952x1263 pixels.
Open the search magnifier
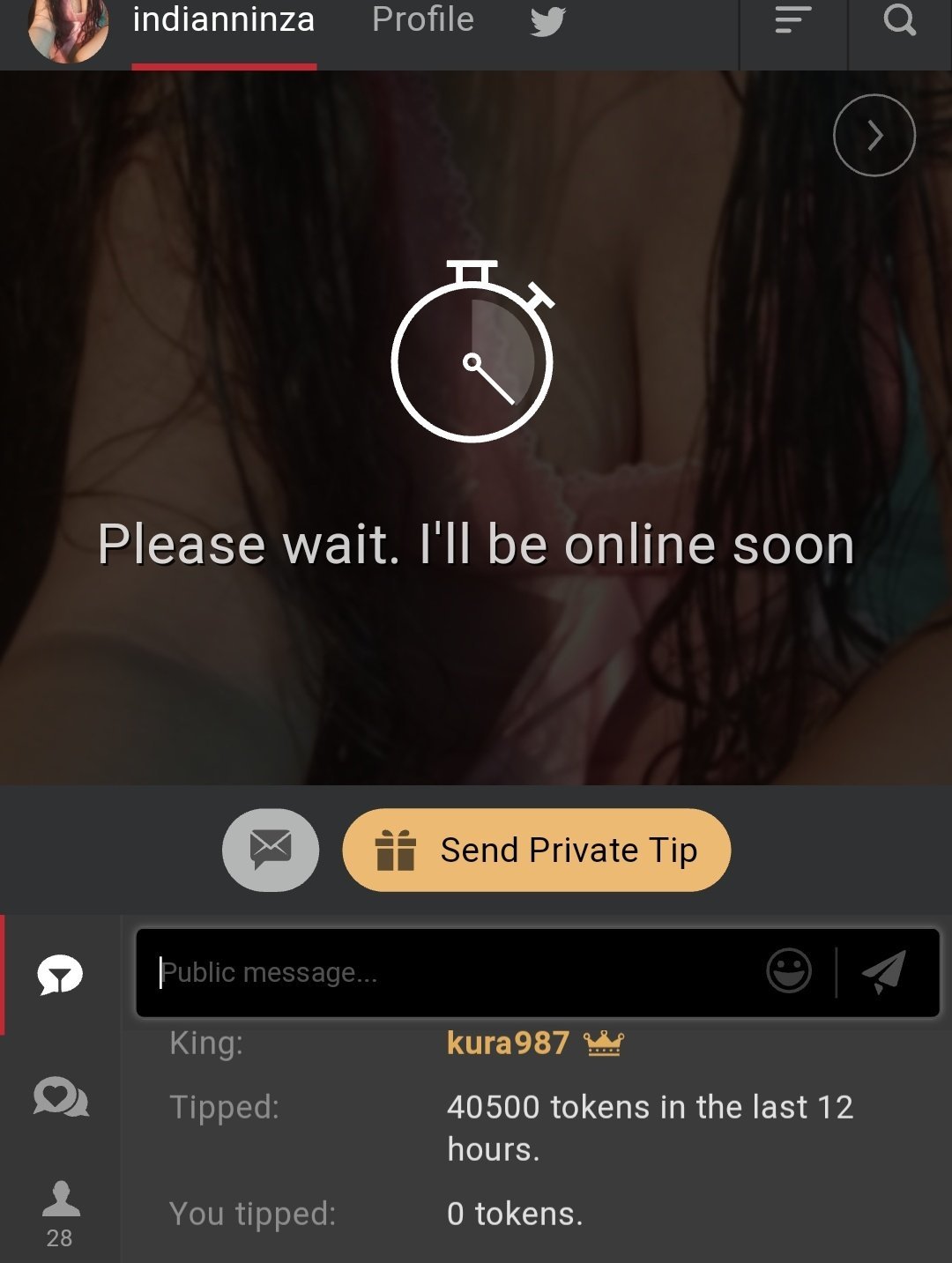pyautogui.click(x=899, y=20)
